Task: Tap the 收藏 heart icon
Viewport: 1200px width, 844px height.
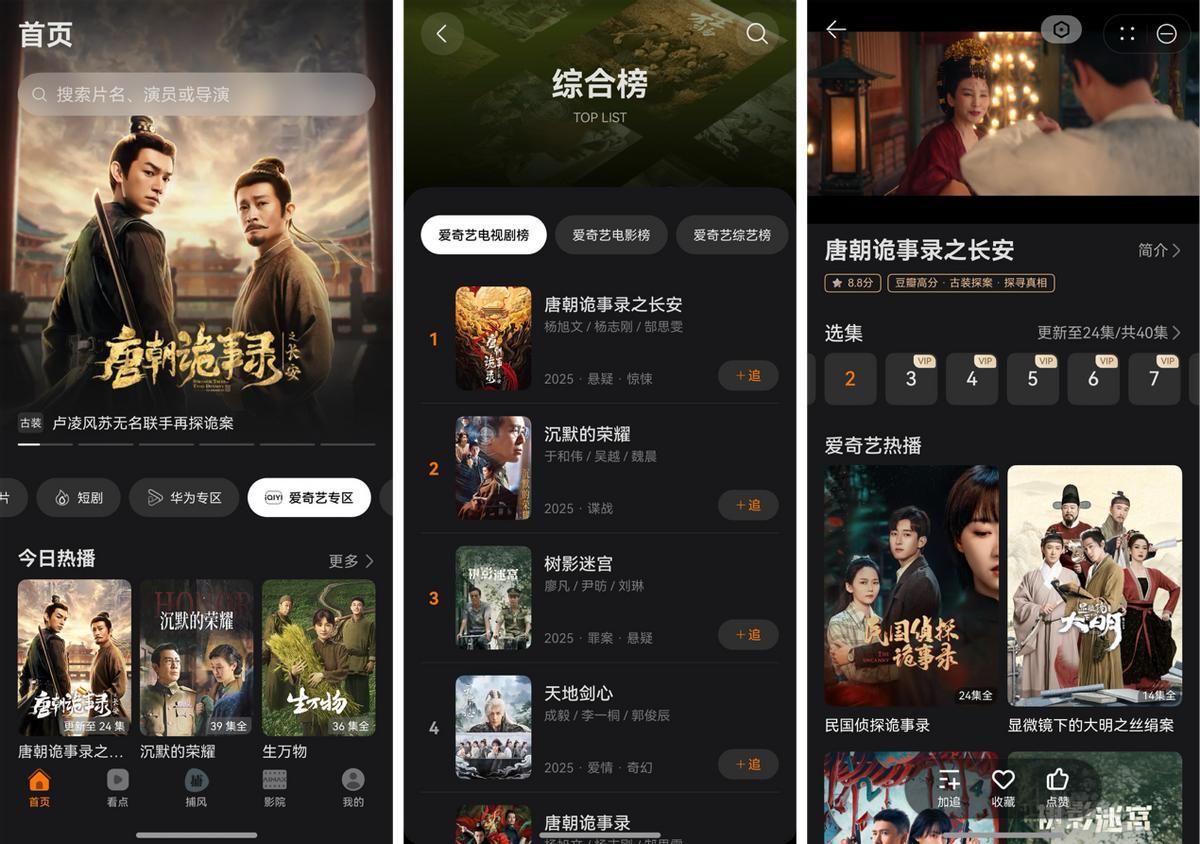Action: tap(1003, 787)
